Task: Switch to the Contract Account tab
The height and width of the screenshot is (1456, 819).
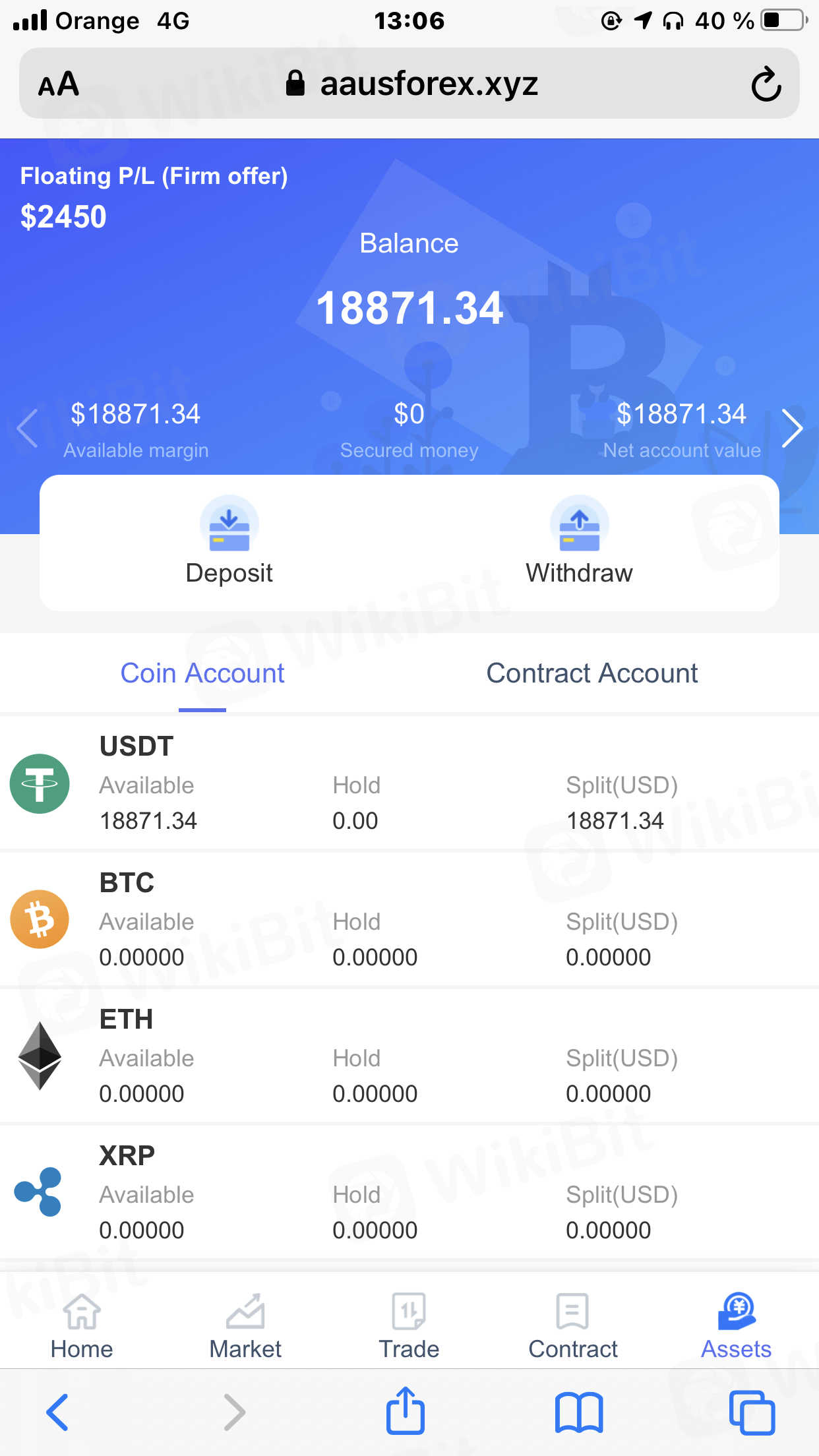Action: click(x=591, y=673)
